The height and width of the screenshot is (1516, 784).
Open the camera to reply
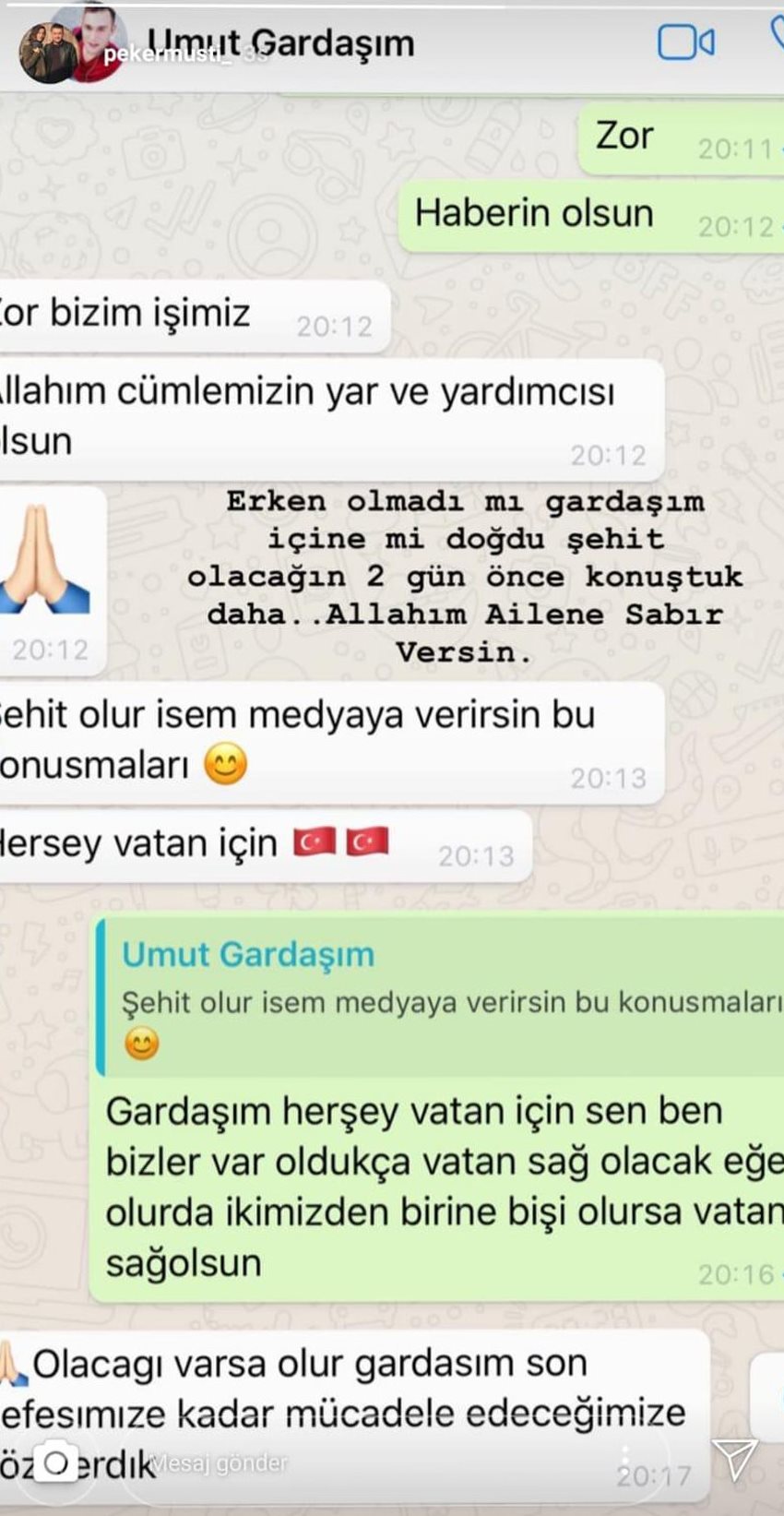click(56, 1462)
